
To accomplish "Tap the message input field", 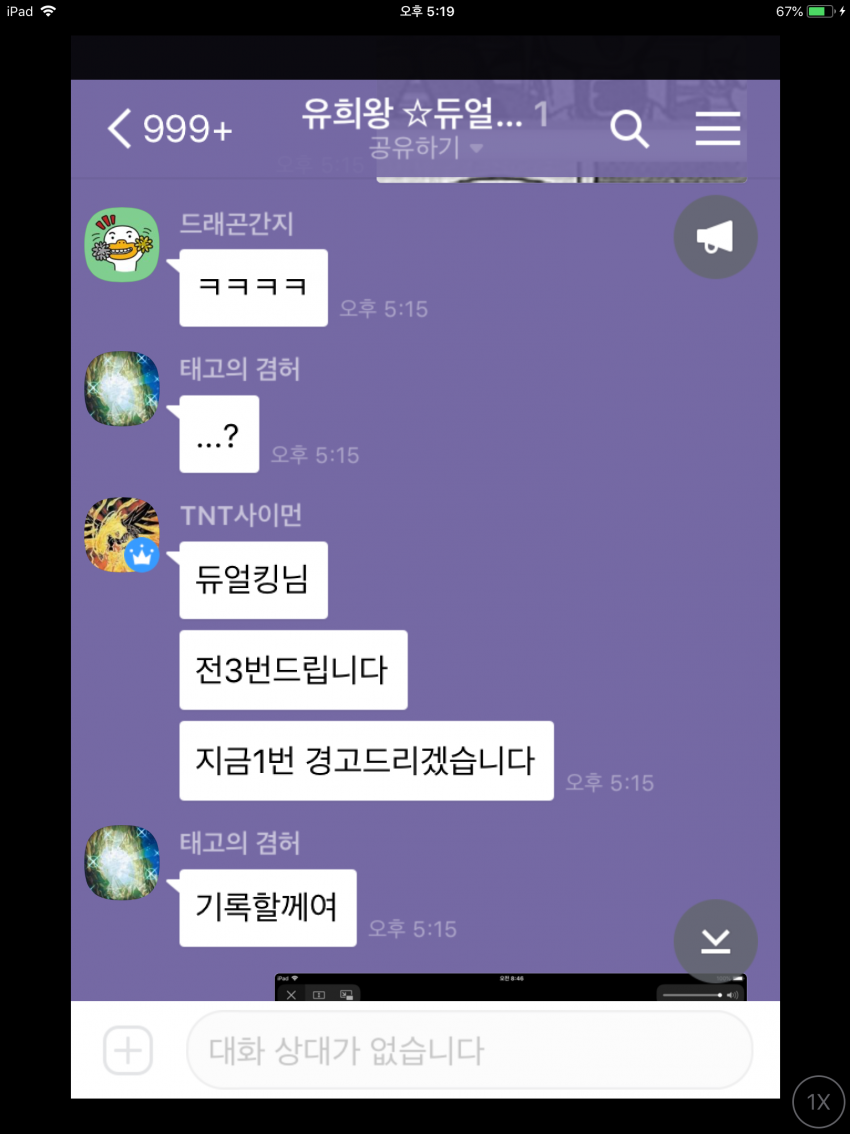I will coord(469,1050).
